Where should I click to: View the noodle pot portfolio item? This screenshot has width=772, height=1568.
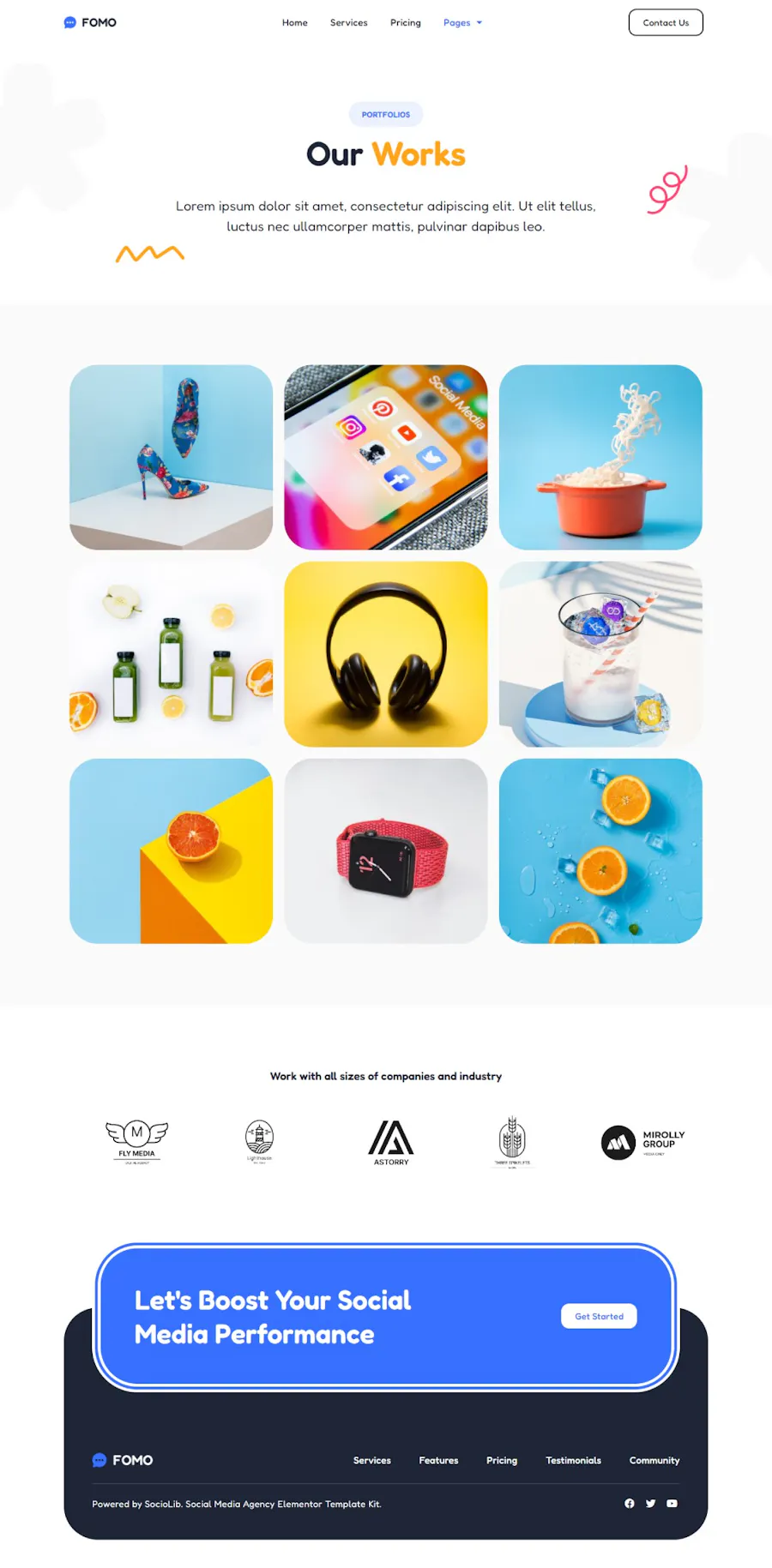tap(600, 457)
